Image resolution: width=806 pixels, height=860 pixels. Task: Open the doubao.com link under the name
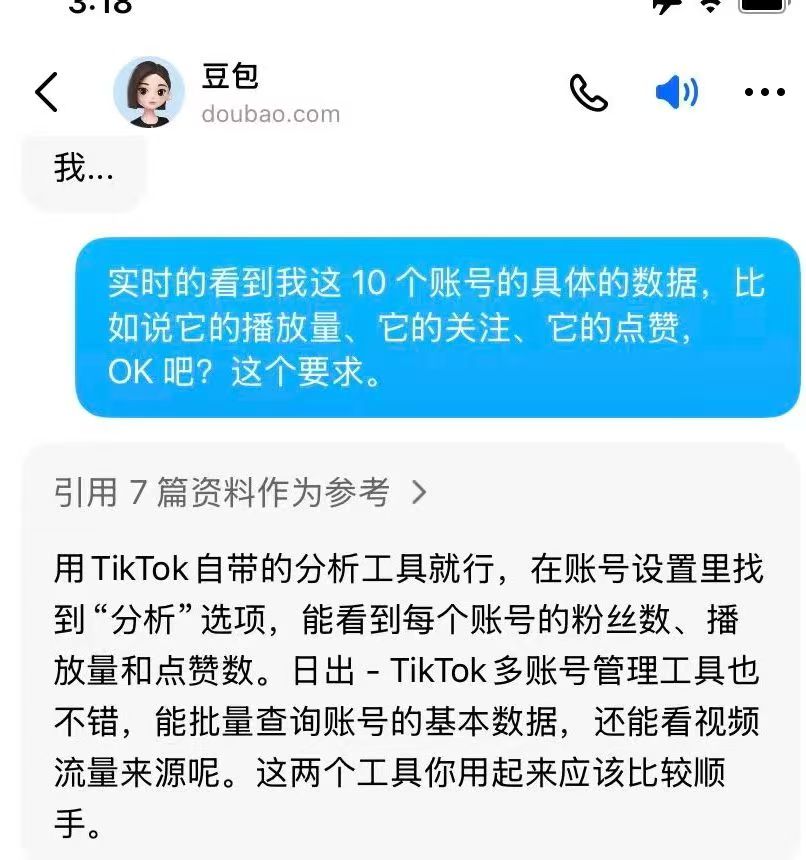268,113
